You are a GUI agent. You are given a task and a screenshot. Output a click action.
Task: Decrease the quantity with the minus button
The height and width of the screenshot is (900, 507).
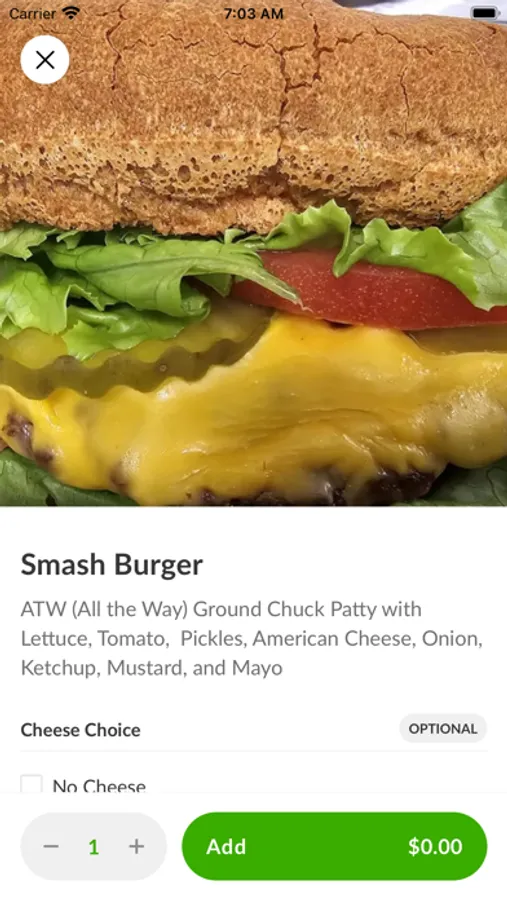[x=51, y=846]
